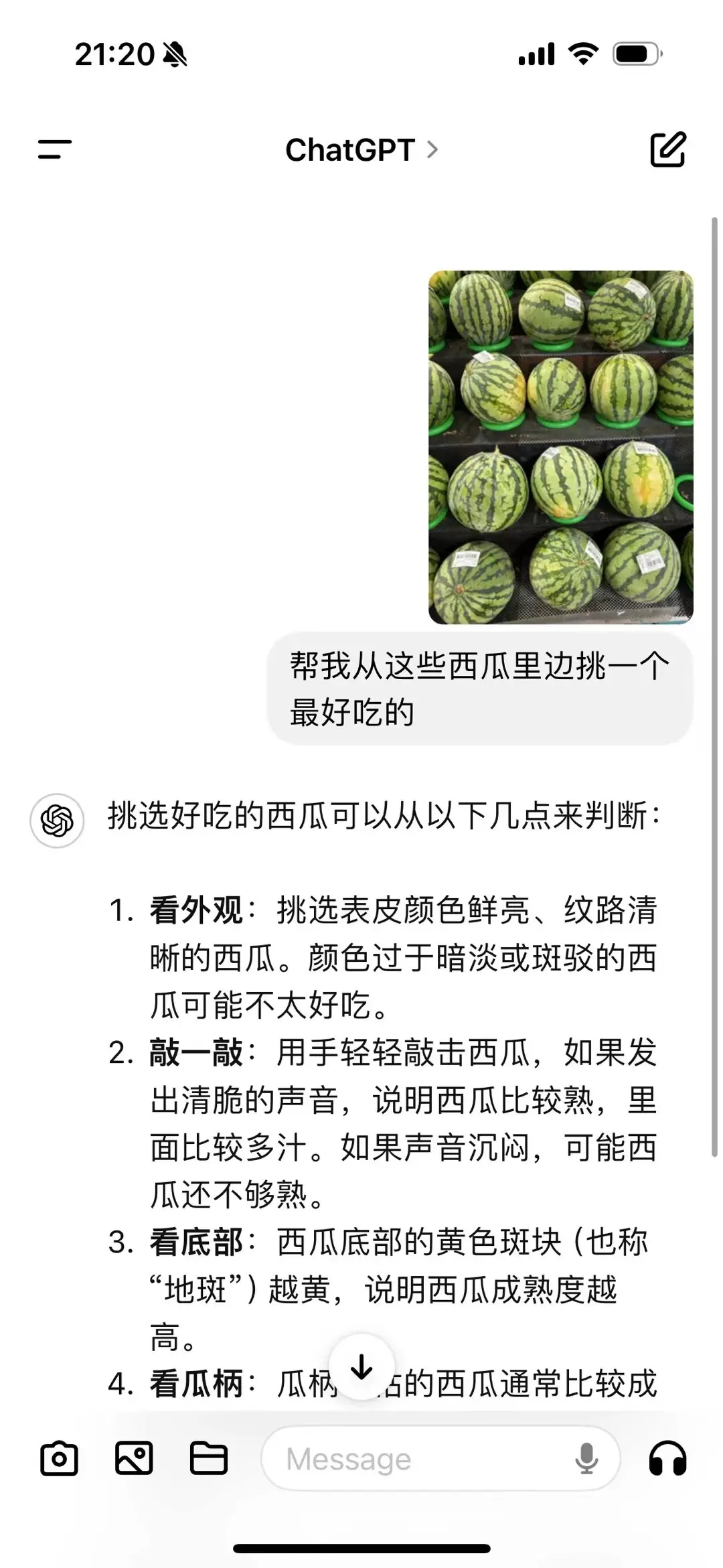
Task: Open the camera to take a photo
Action: [59, 1458]
